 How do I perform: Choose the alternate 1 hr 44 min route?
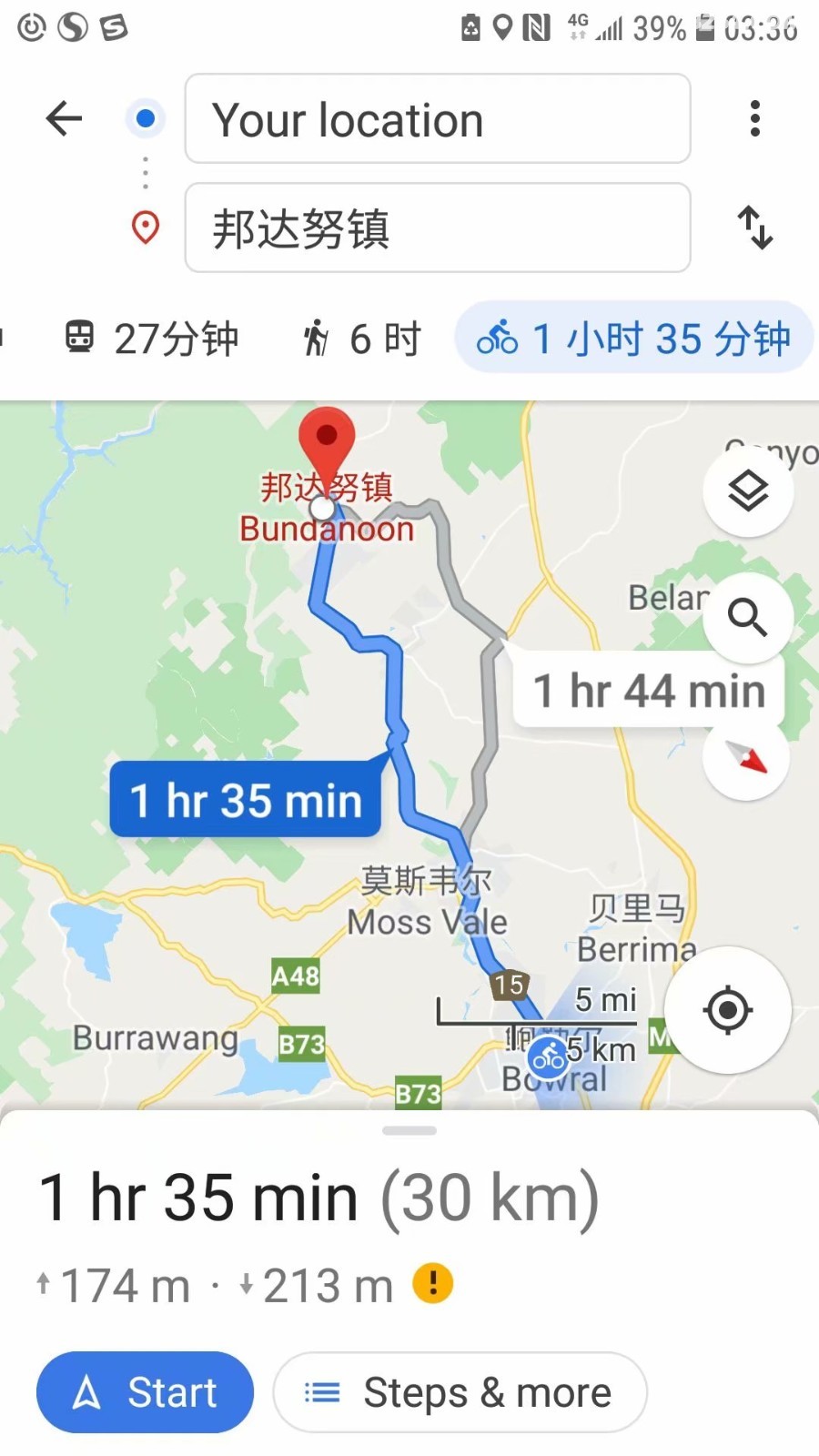pyautogui.click(x=649, y=691)
